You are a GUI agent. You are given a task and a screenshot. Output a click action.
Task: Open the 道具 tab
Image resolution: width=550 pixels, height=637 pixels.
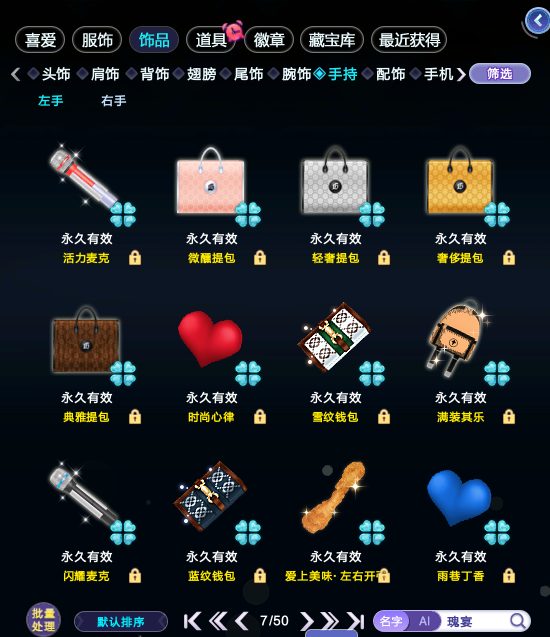pyautogui.click(x=211, y=40)
